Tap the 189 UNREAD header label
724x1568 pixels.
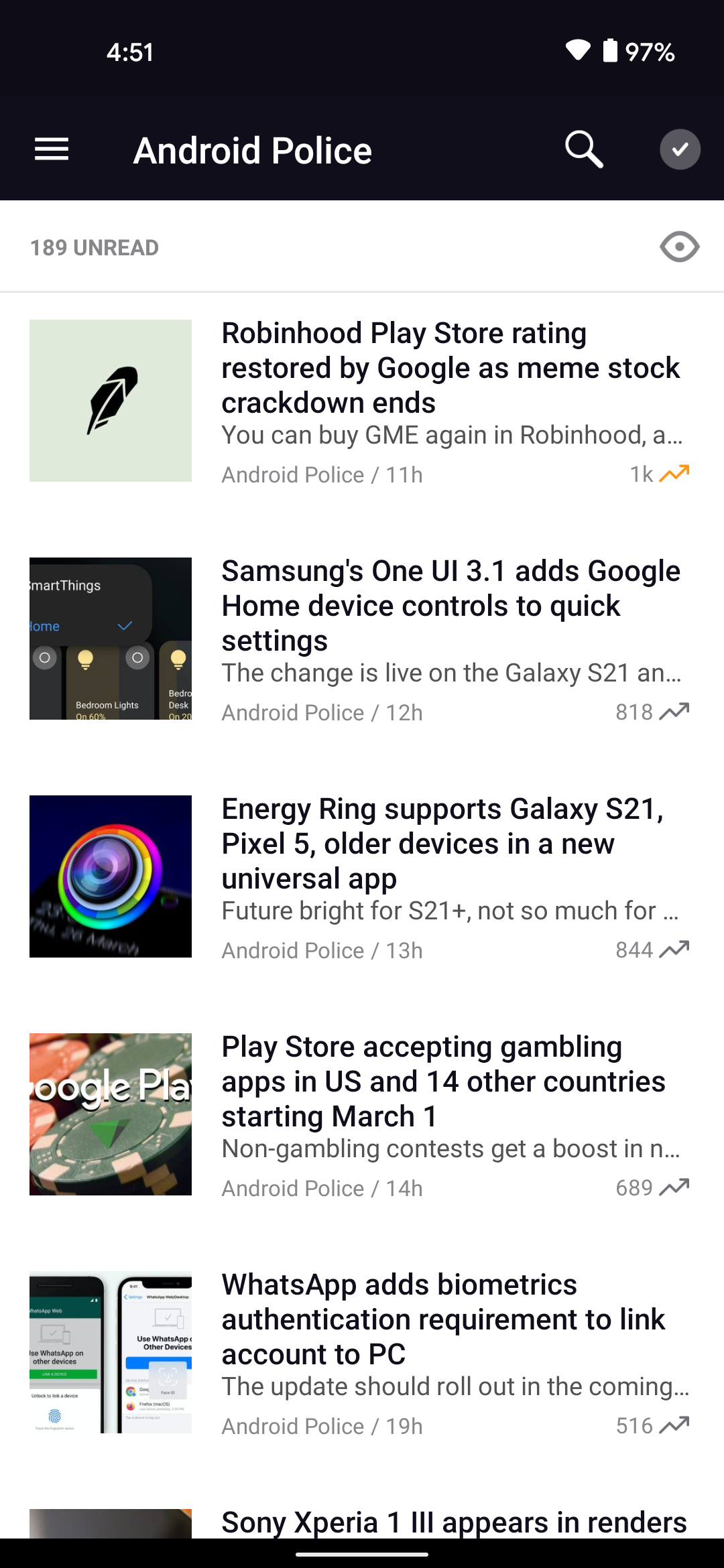(x=95, y=247)
